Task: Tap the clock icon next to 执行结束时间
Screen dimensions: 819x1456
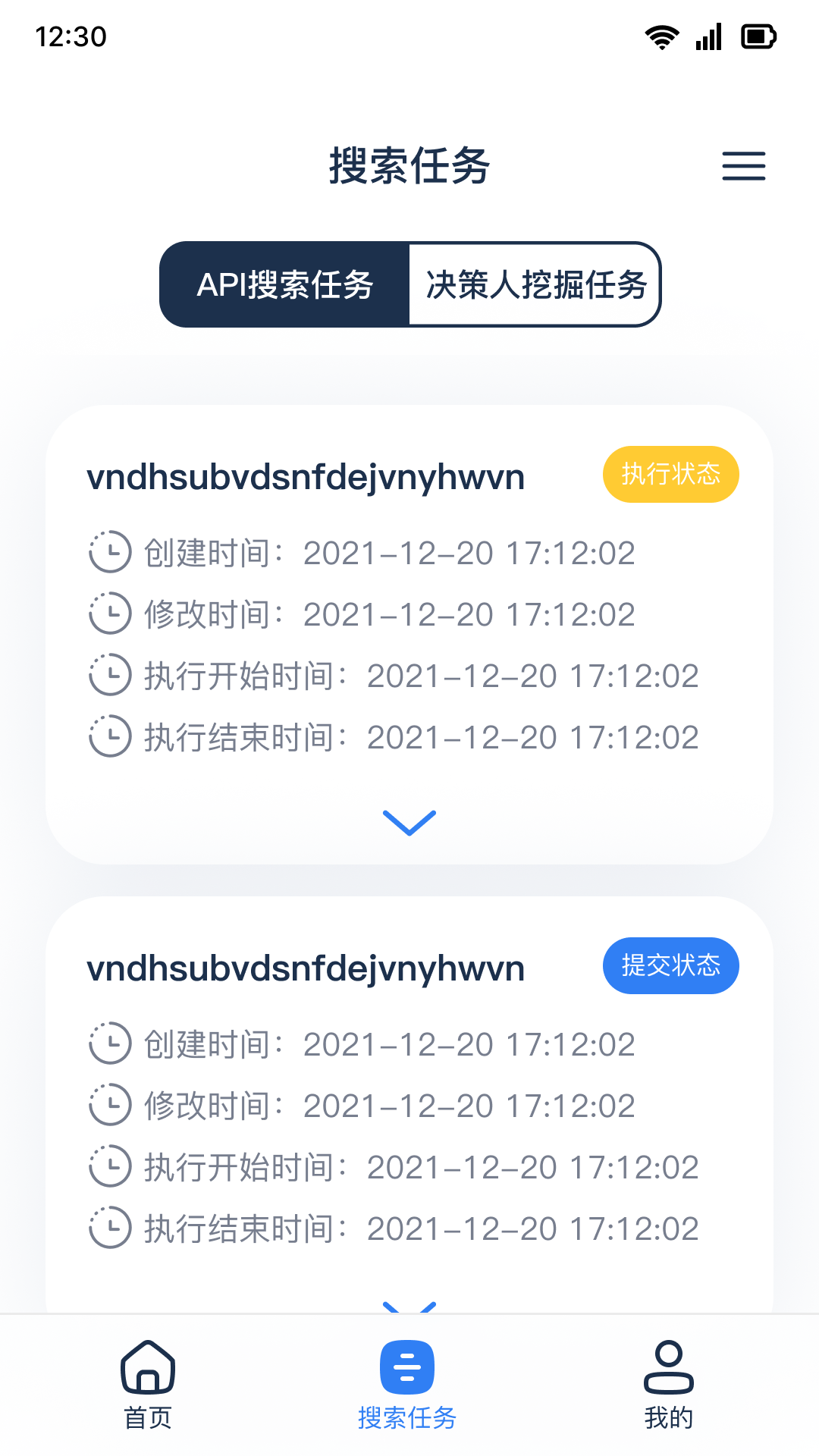Action: point(109,736)
